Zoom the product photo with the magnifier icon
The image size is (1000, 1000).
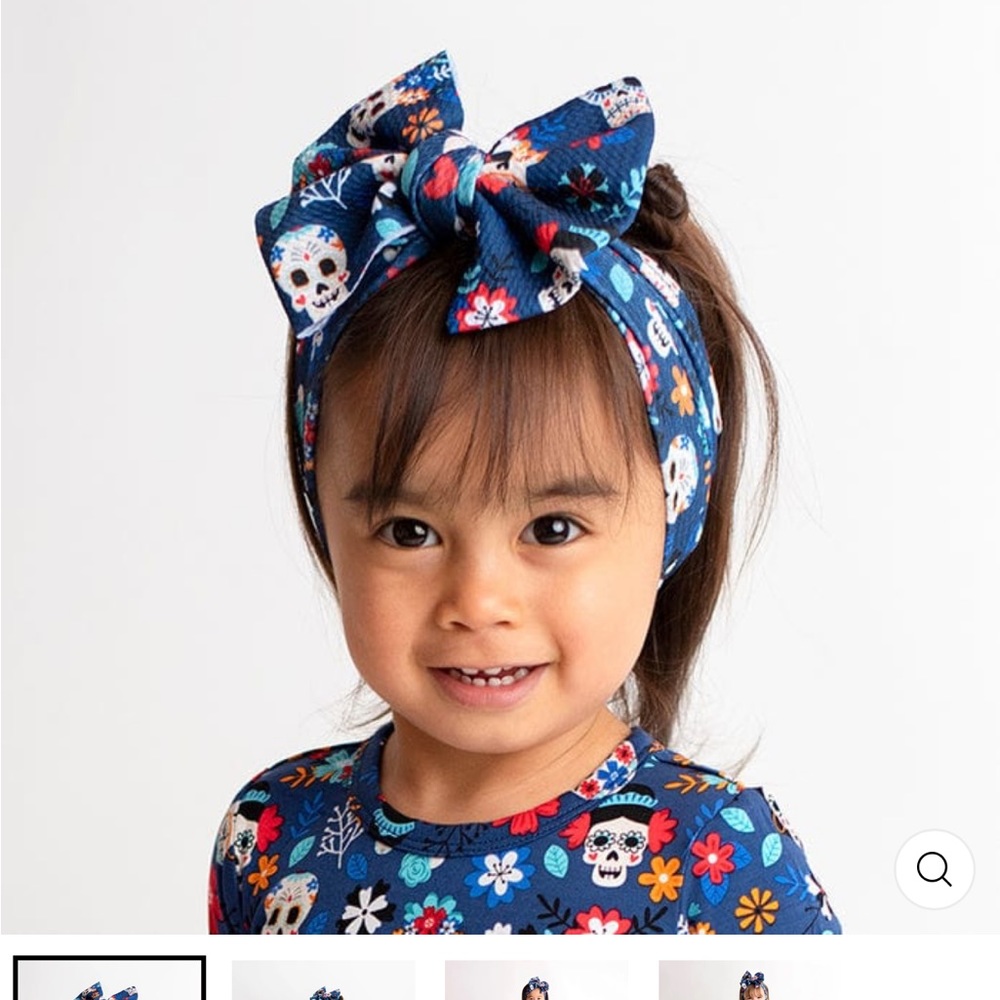coord(934,869)
